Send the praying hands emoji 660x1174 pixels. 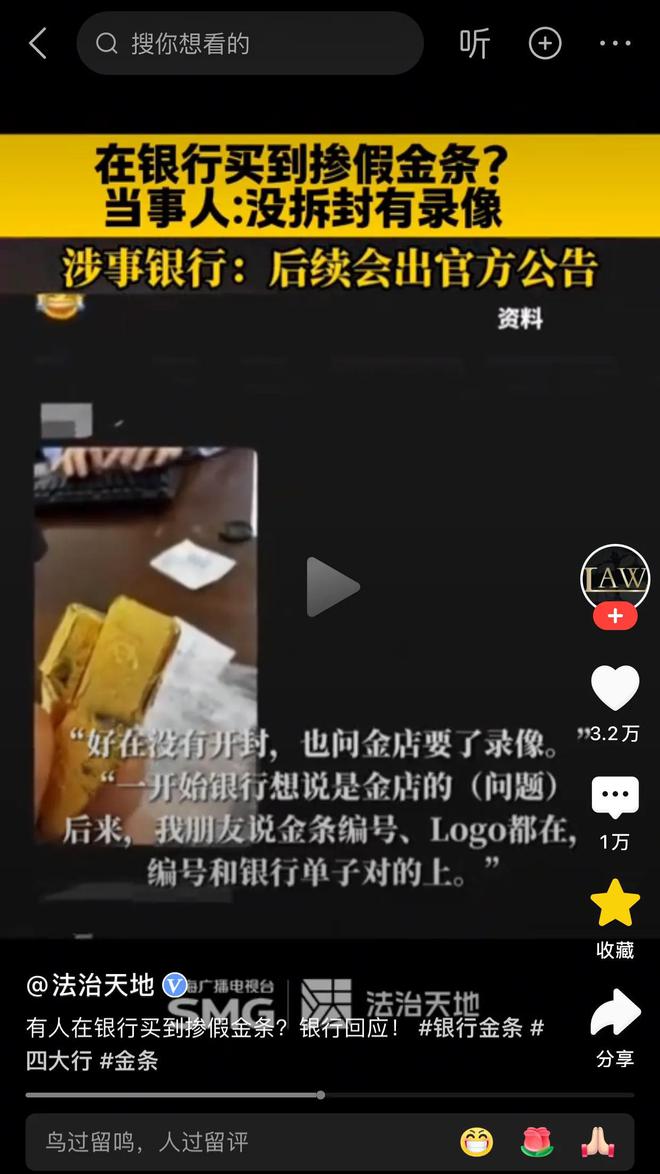pyautogui.click(x=597, y=1141)
